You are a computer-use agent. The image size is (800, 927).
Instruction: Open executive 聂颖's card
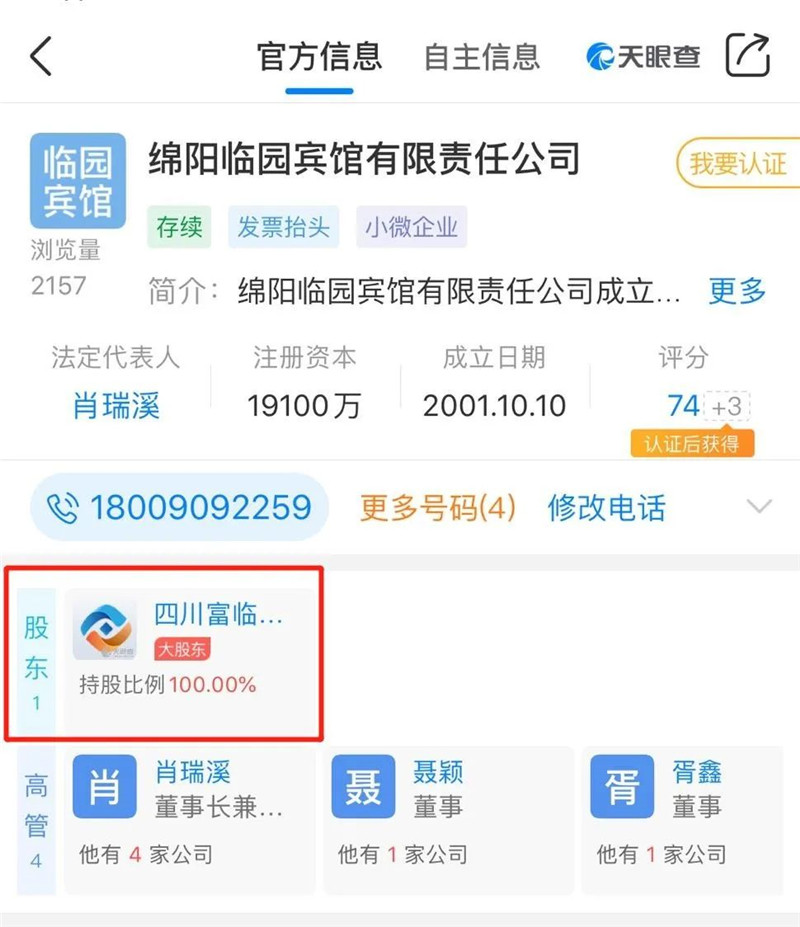[x=445, y=820]
